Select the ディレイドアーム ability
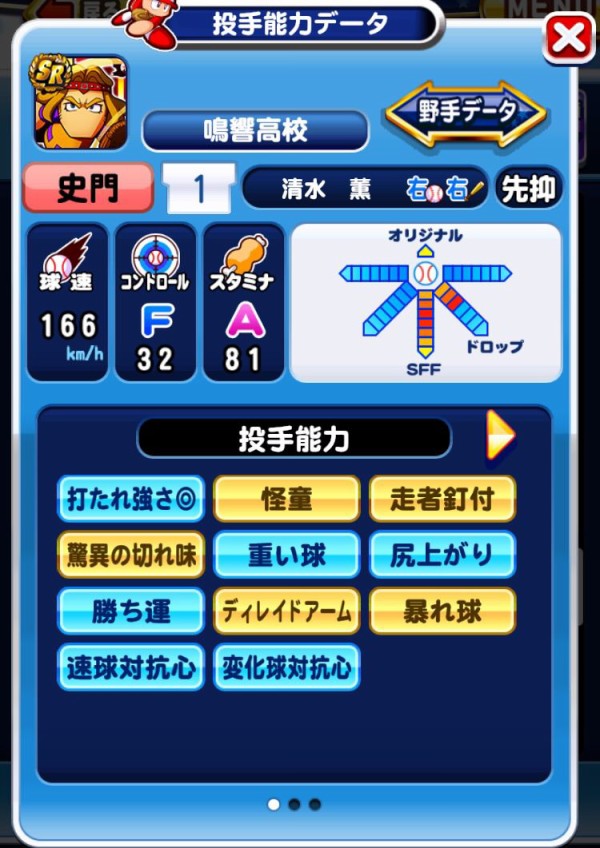 click(286, 610)
